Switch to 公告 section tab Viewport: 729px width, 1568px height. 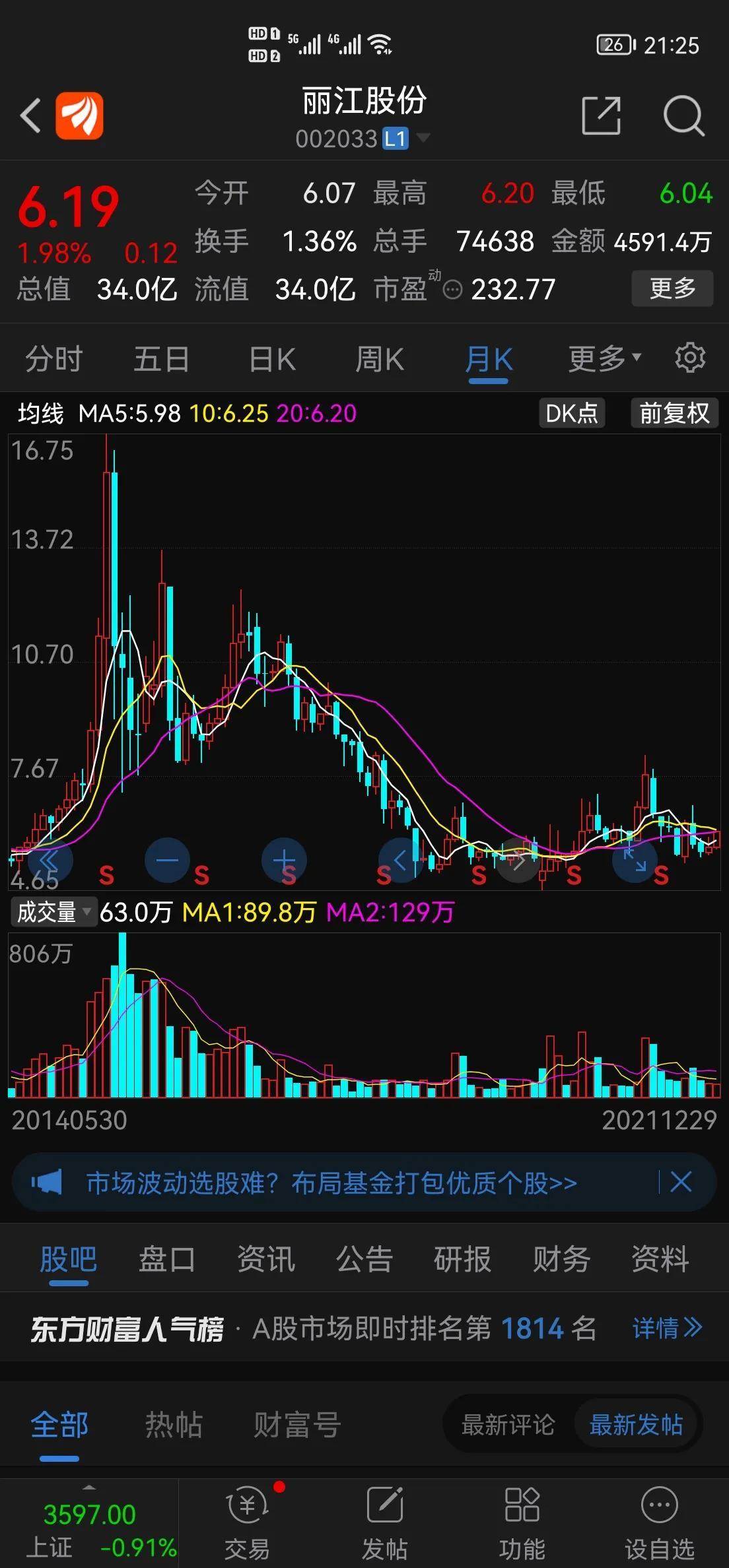tap(364, 1258)
